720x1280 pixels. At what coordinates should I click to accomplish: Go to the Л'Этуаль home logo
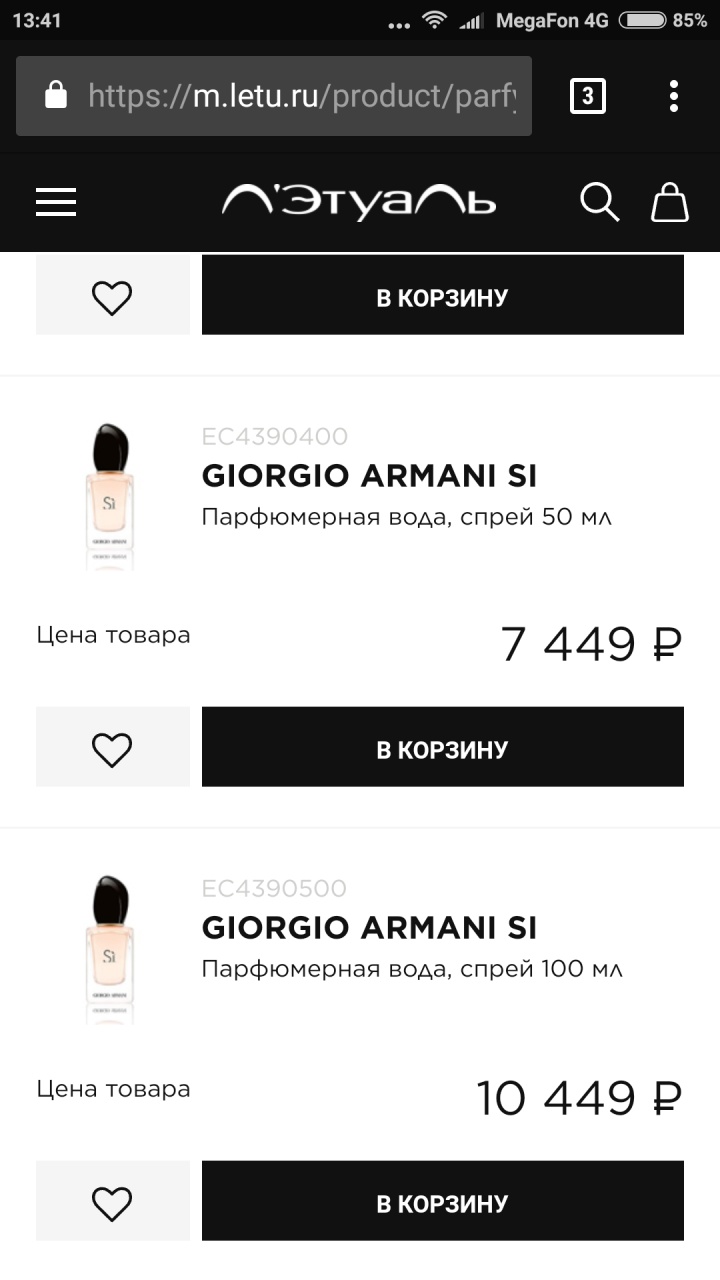click(358, 202)
